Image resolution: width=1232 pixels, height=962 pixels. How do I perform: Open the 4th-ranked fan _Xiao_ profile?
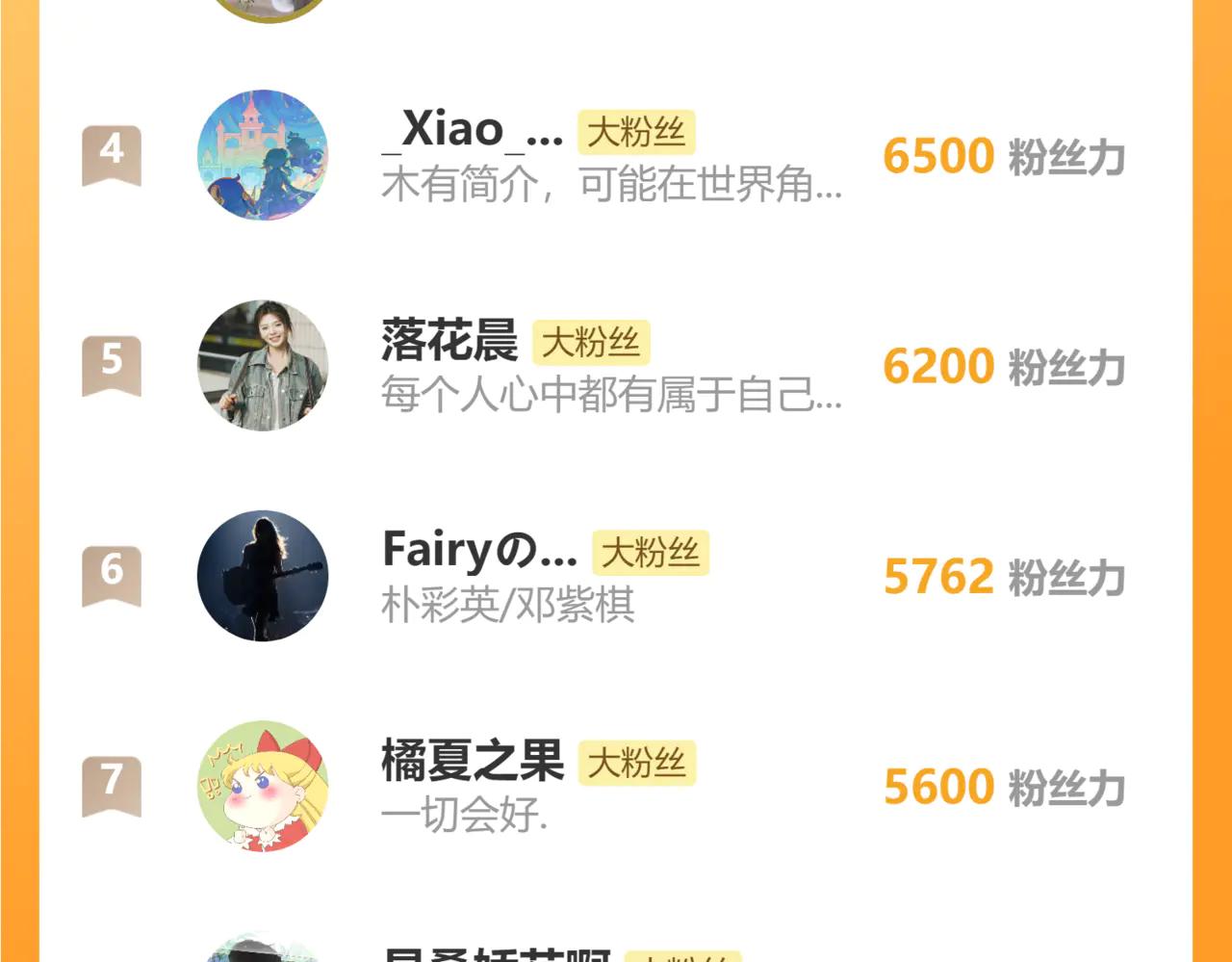(x=472, y=130)
